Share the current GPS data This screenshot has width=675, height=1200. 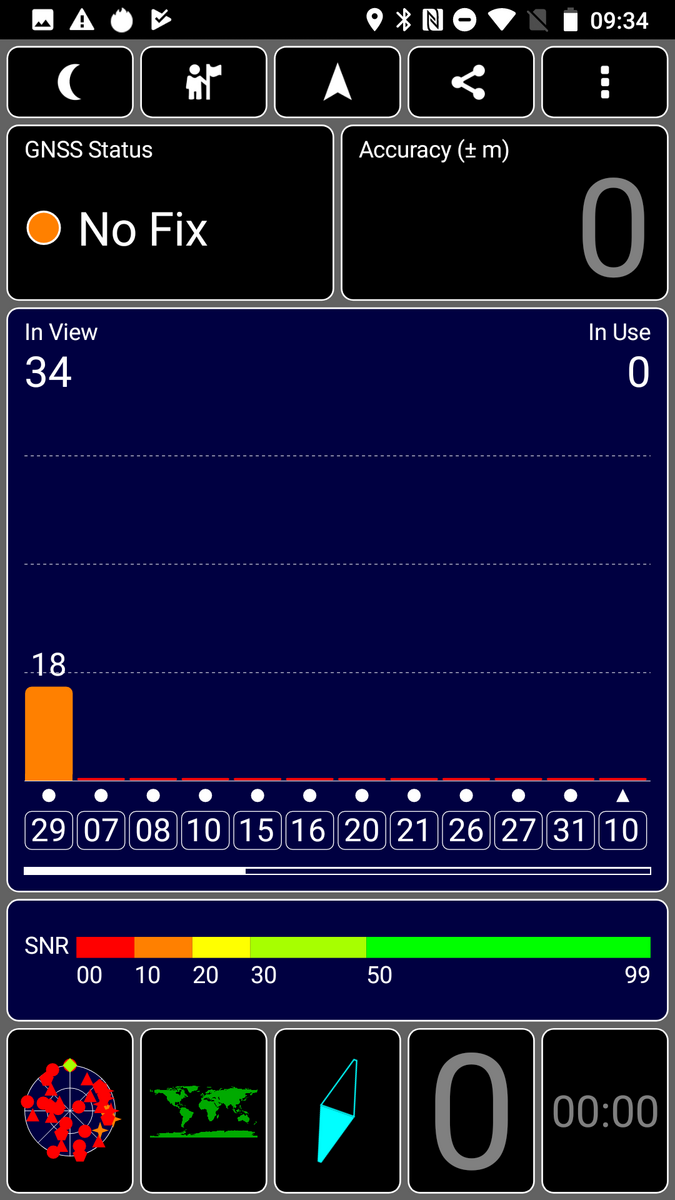pyautogui.click(x=471, y=83)
